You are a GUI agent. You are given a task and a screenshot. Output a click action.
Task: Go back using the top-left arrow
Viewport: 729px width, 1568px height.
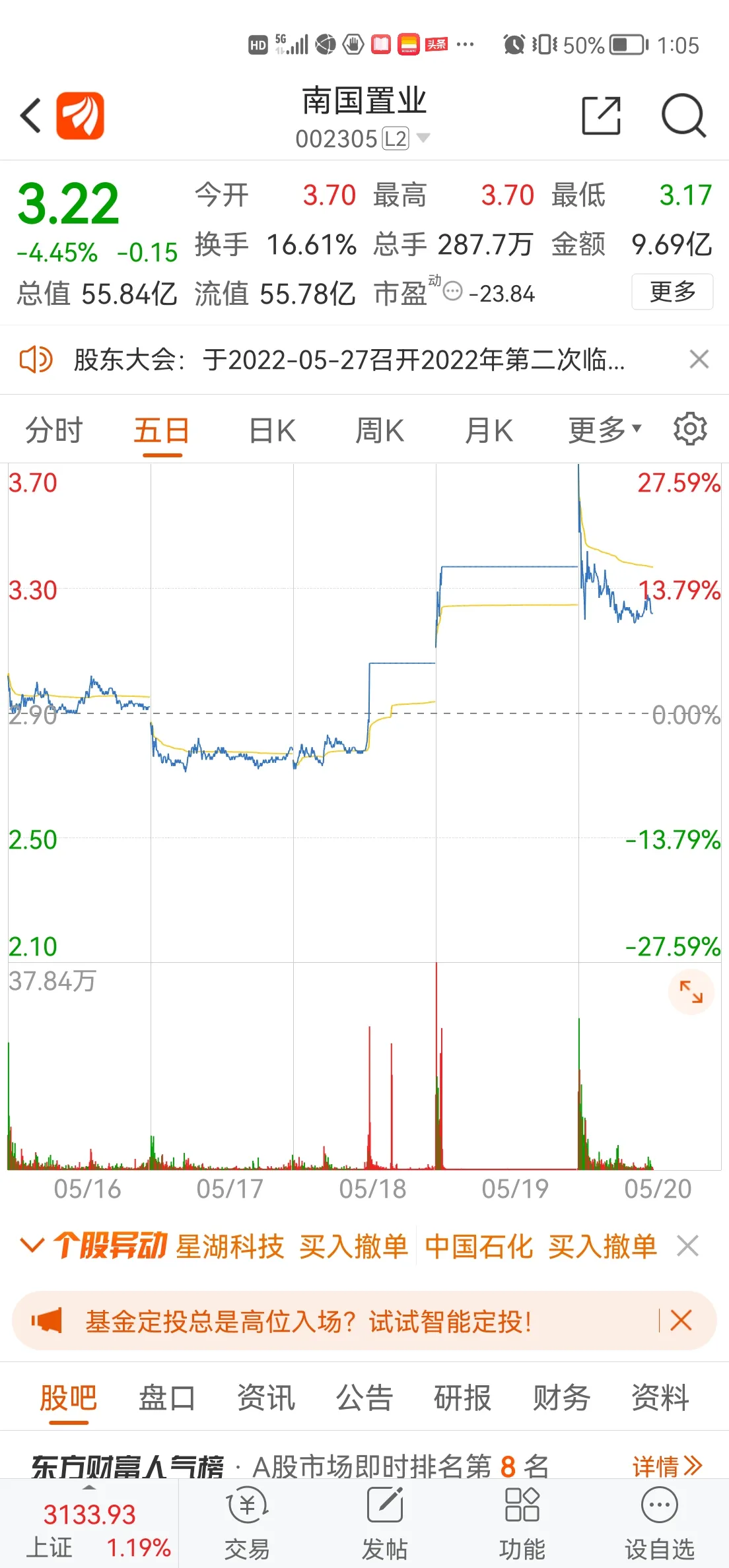(x=31, y=115)
